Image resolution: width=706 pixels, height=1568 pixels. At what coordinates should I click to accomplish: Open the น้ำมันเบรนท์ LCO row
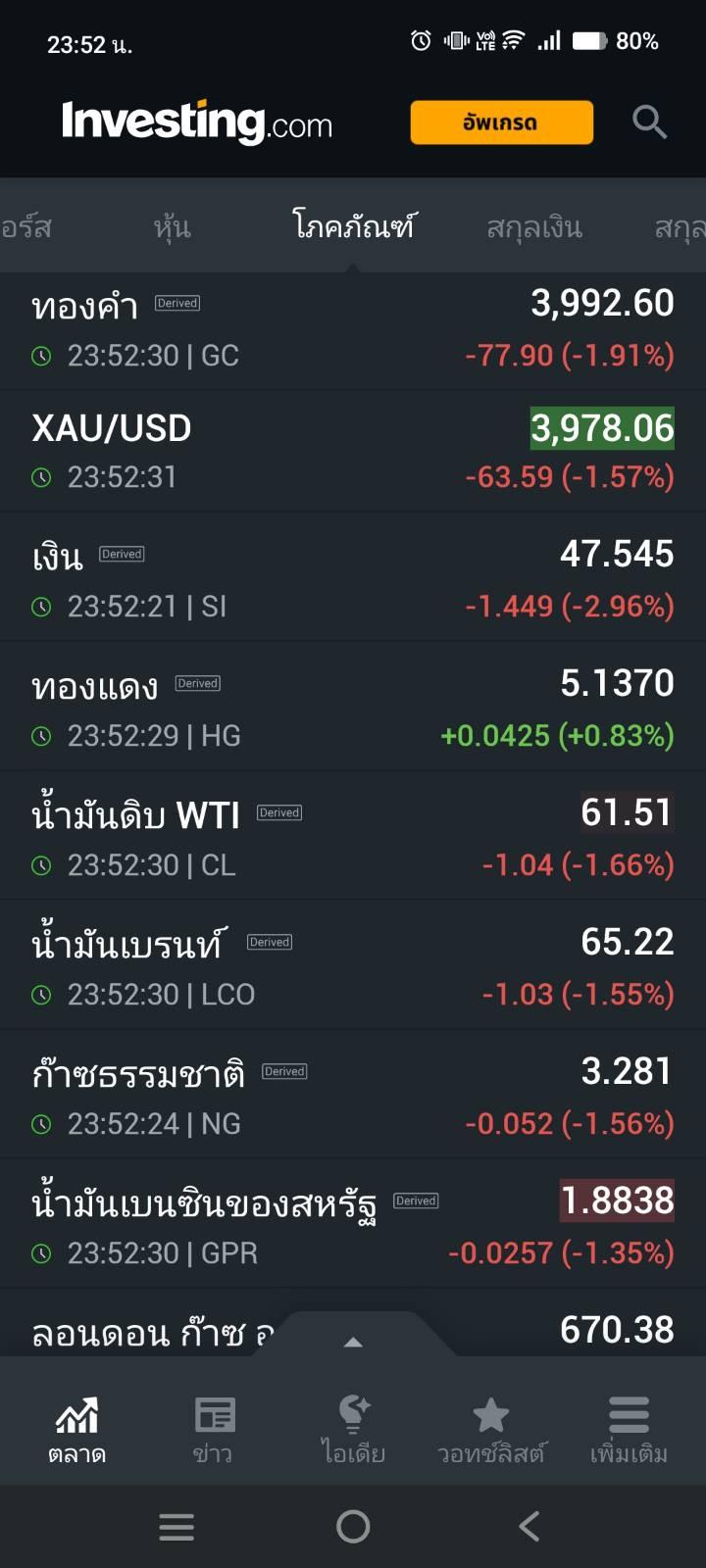[x=353, y=967]
